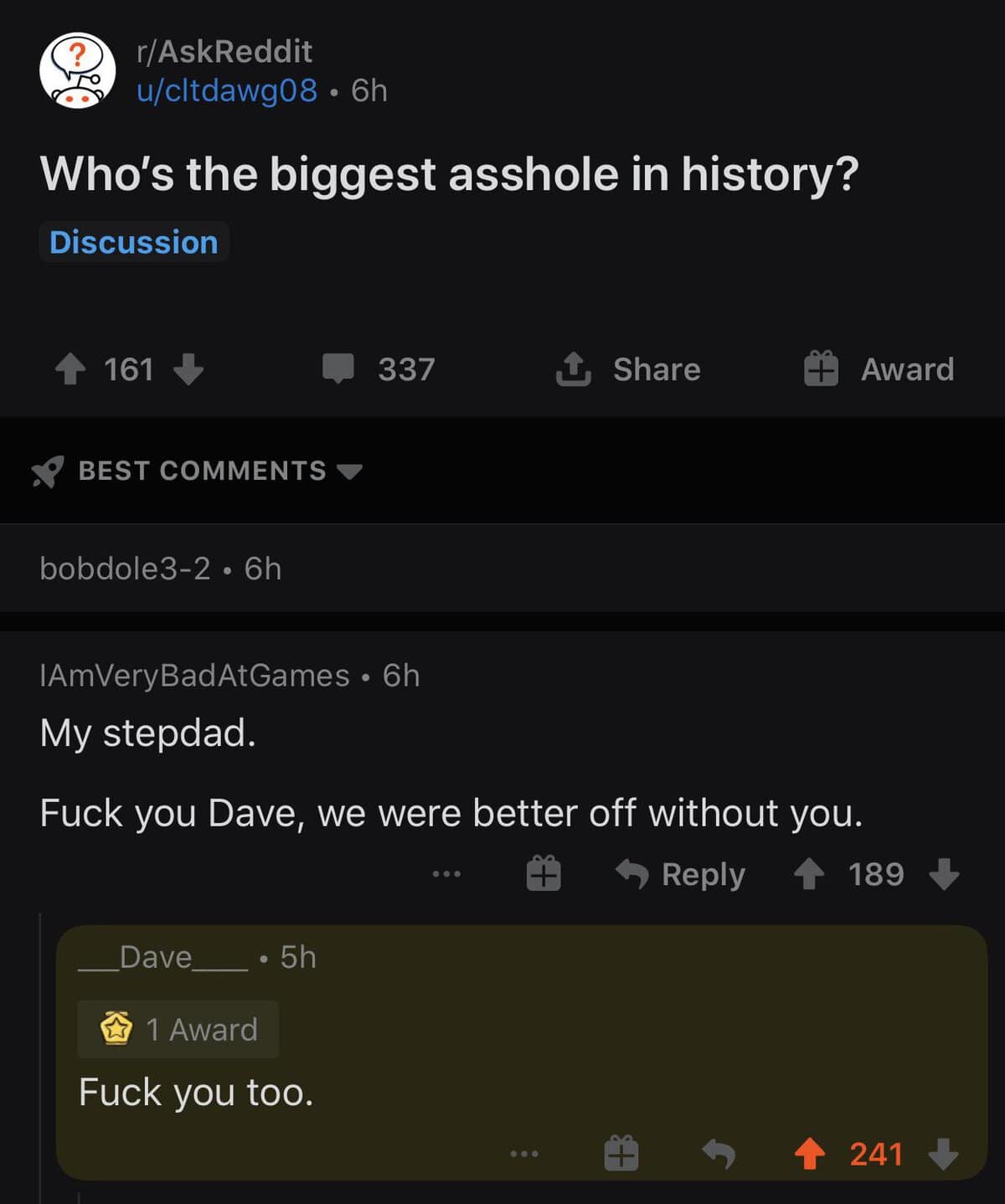Open the 337 comments on the post
The image size is (1005, 1204).
[x=379, y=369]
